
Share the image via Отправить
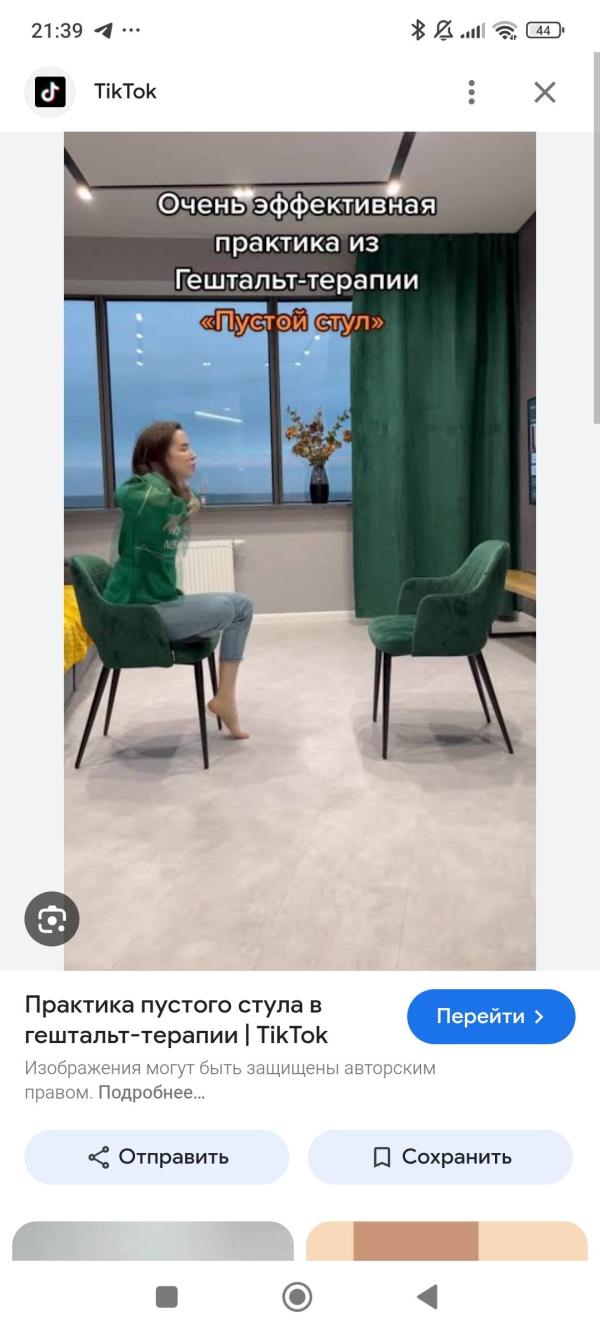coord(157,1157)
